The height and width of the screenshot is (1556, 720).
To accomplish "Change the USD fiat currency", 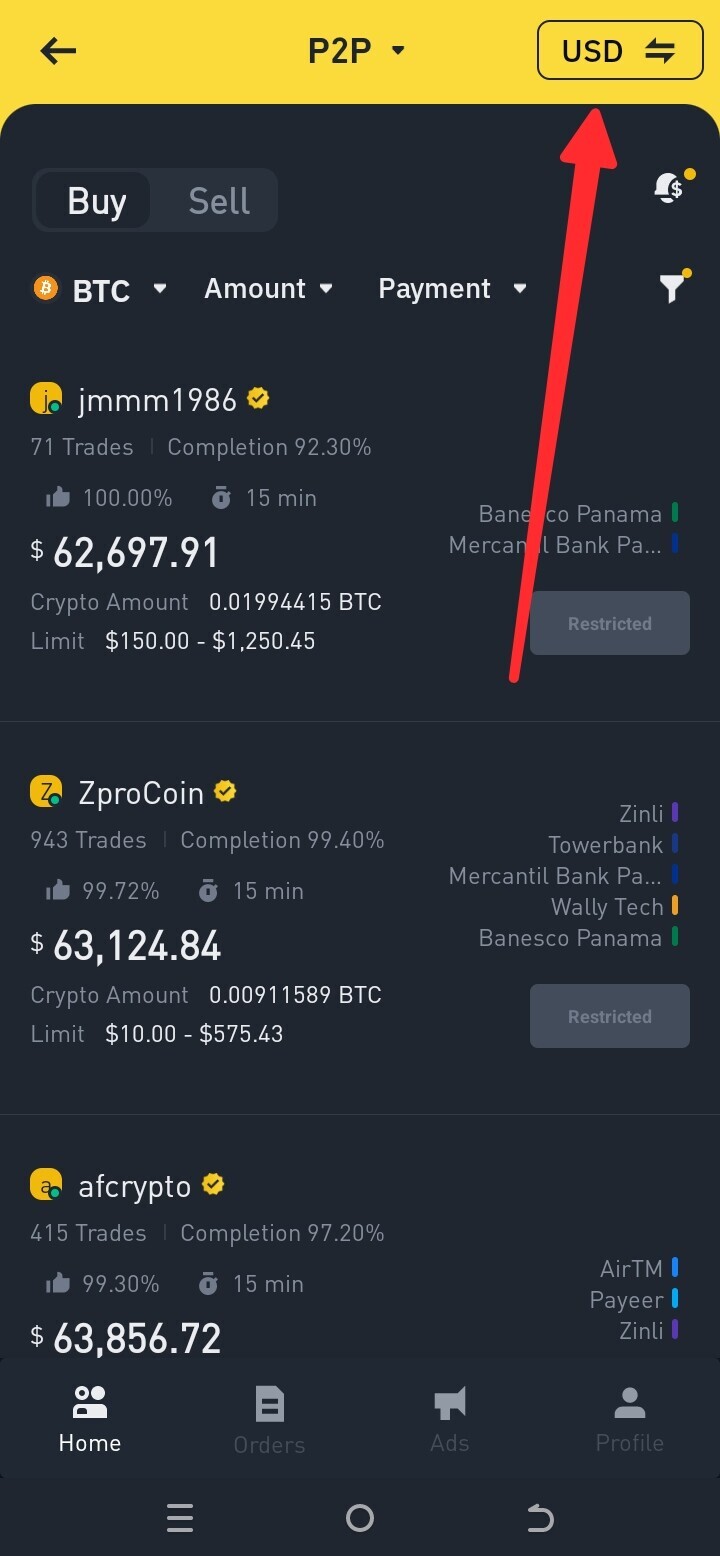I will click(x=620, y=50).
